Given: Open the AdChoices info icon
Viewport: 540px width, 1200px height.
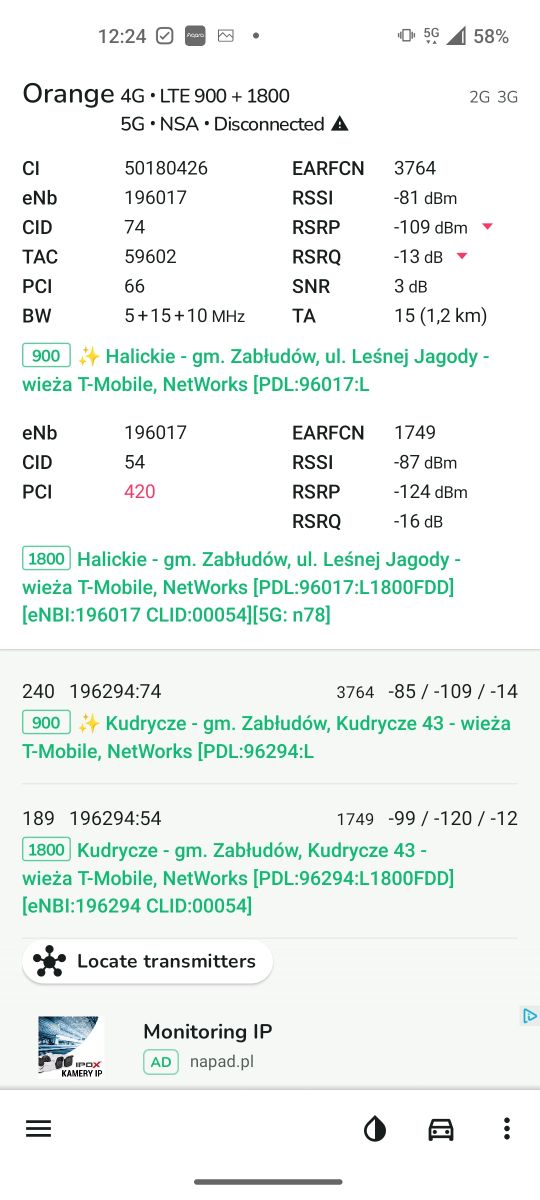Looking at the screenshot, I should coord(530,1016).
